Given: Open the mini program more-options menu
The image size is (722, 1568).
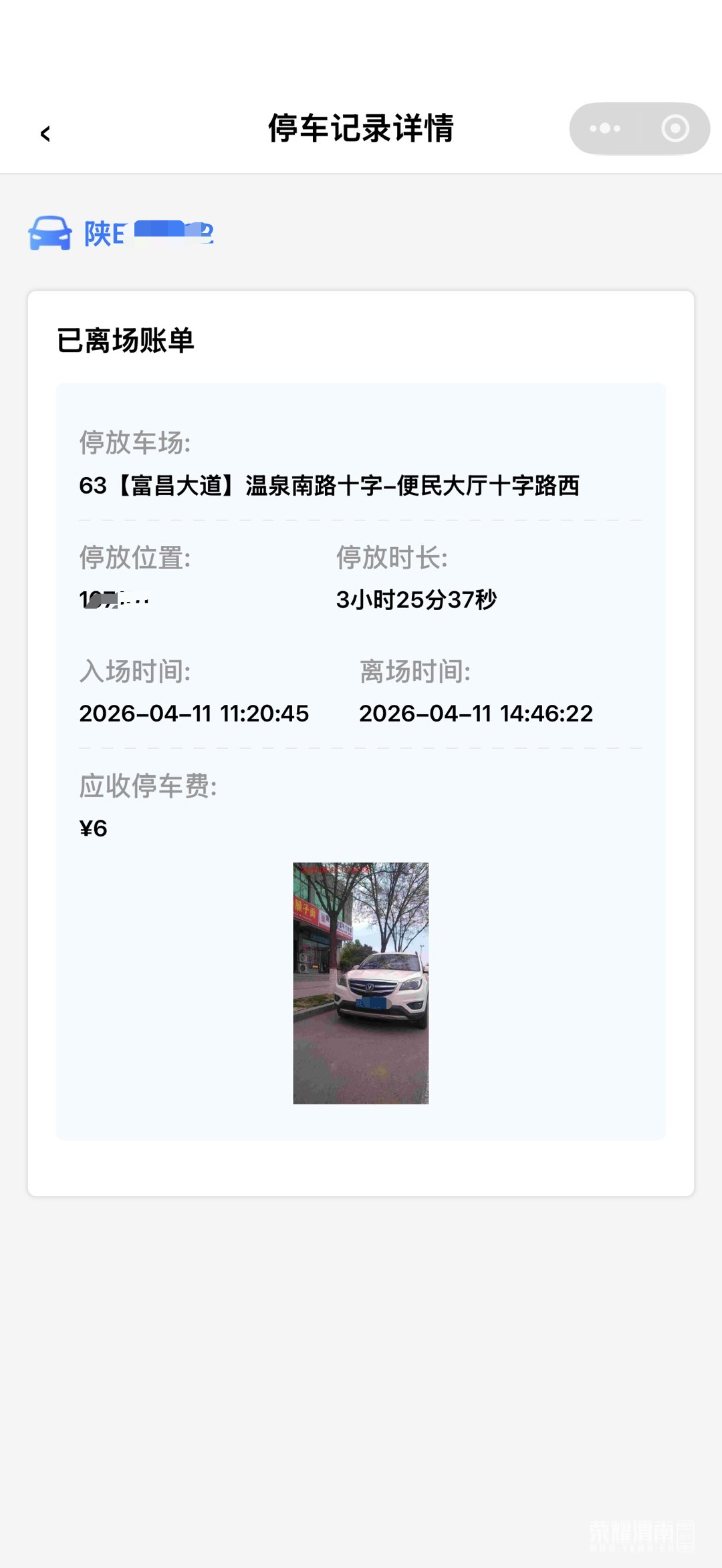Looking at the screenshot, I should 605,128.
